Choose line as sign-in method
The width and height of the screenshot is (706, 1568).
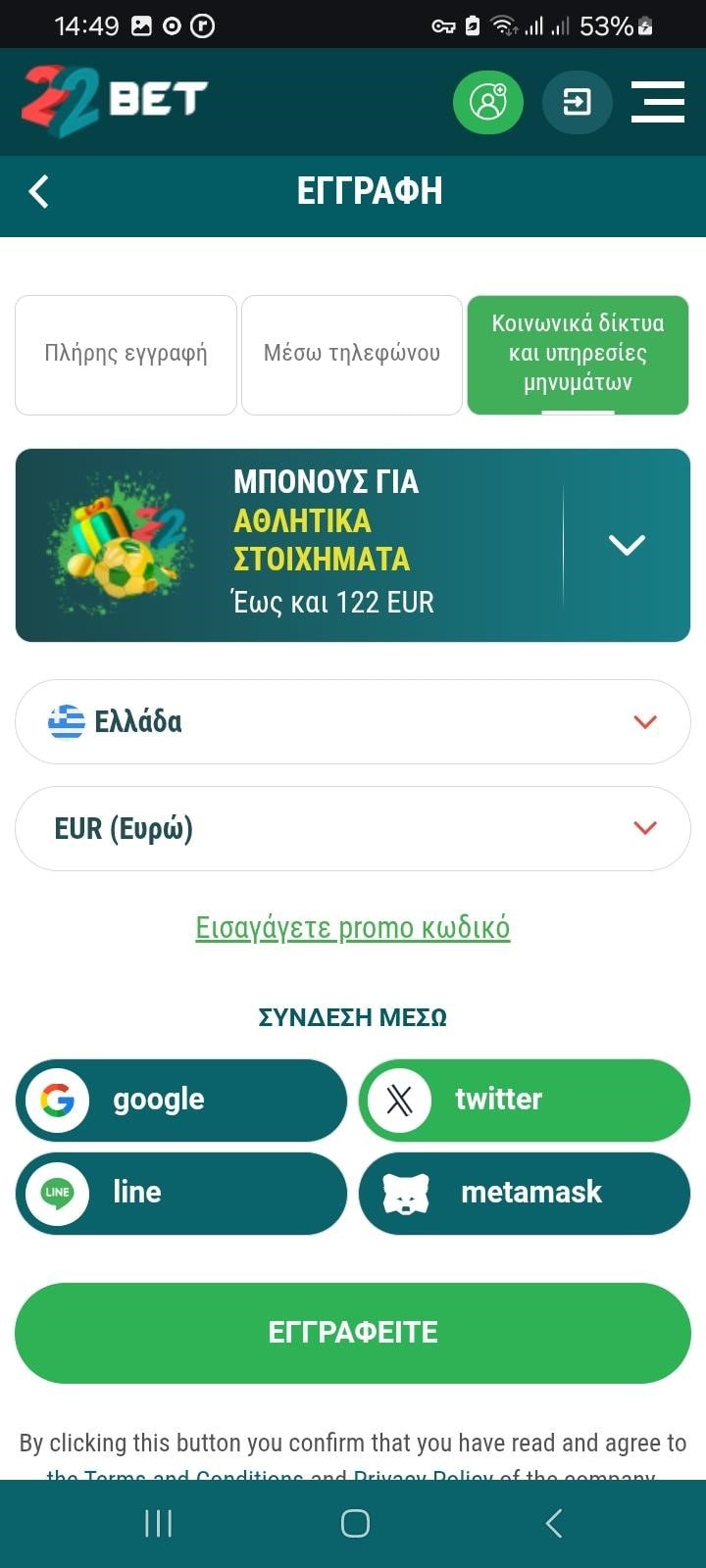(x=181, y=1193)
